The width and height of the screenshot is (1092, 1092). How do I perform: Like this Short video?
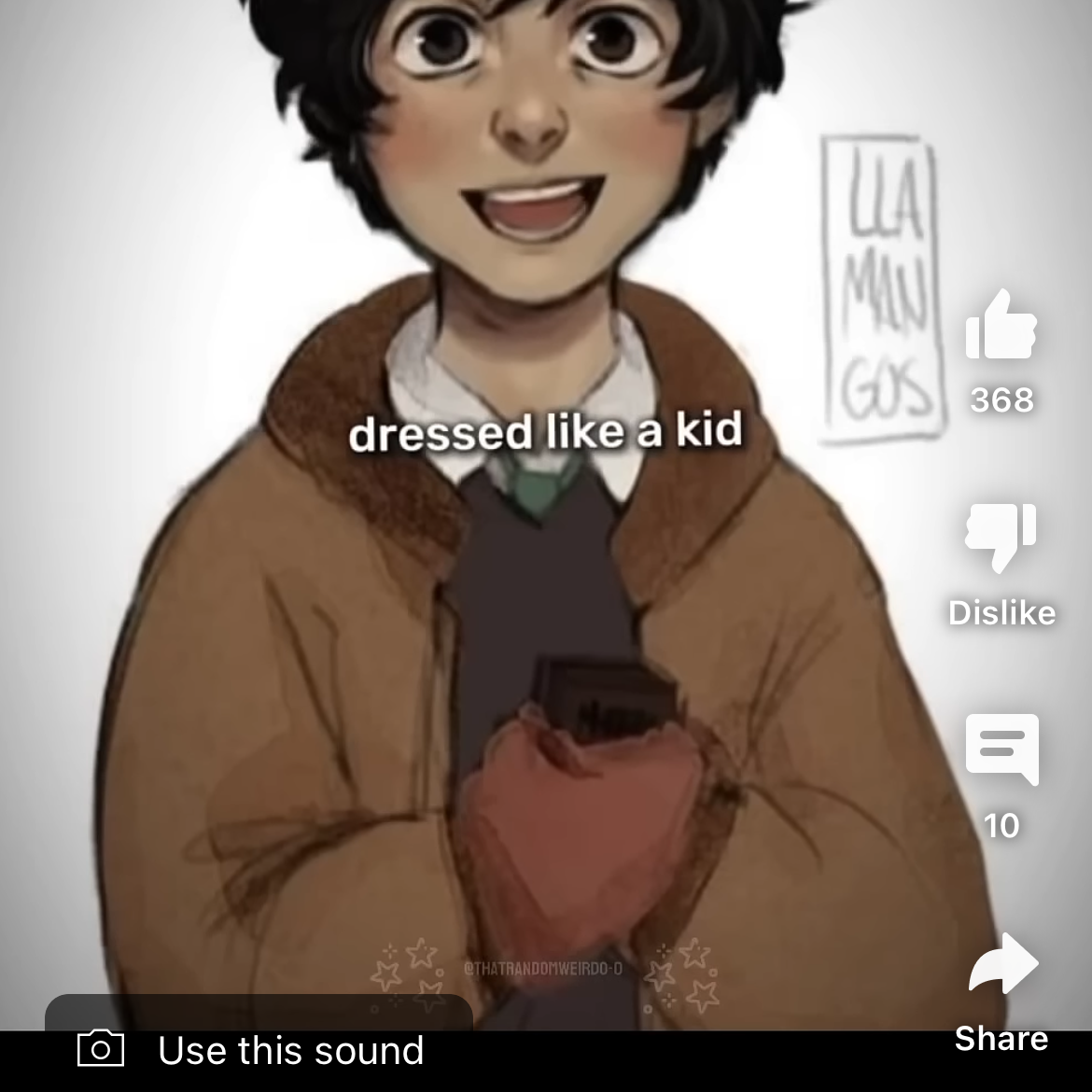1001,327
